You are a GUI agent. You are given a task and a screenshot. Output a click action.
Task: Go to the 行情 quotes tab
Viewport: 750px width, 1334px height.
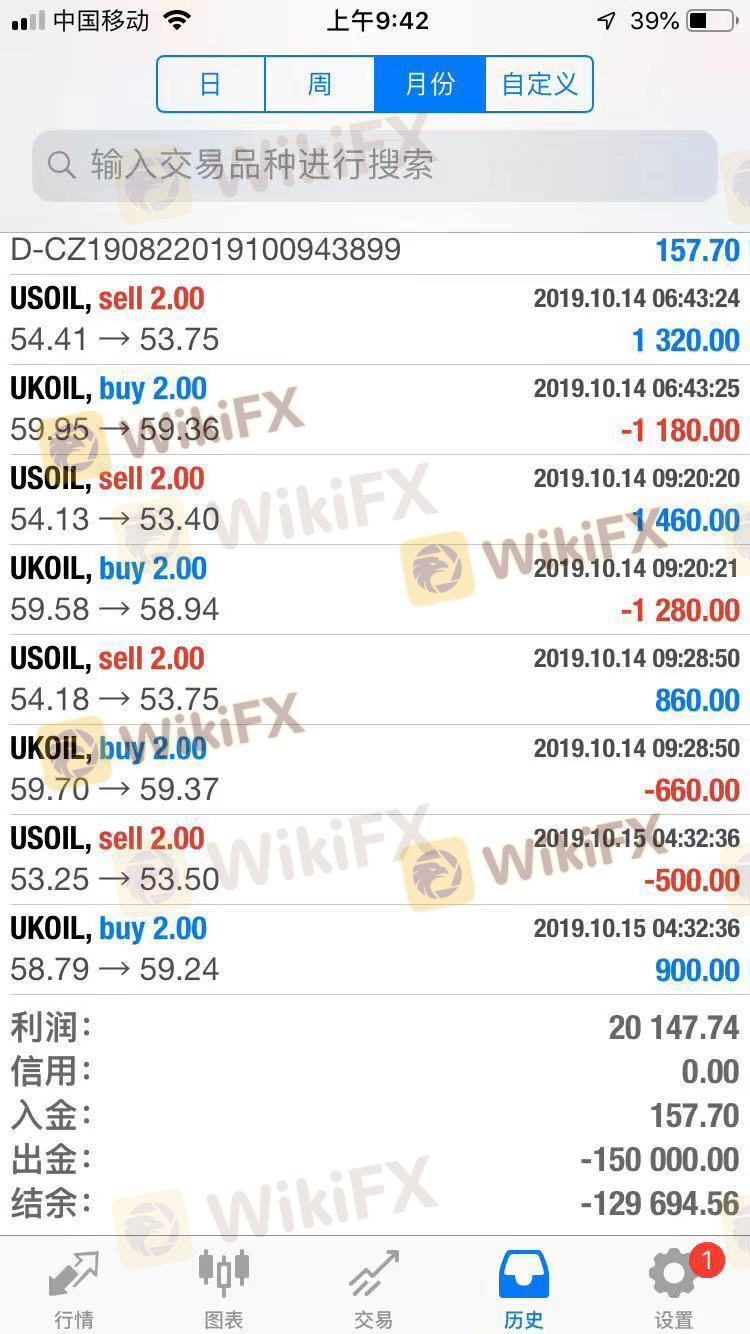74,1288
